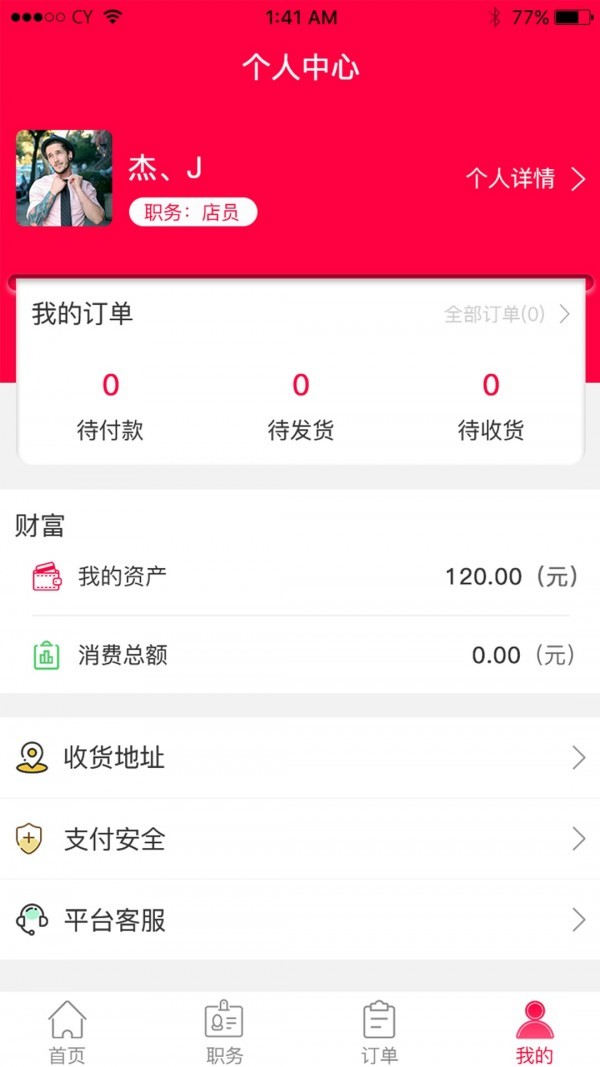Open 收货地址 shipping address
Screen dimensions: 600x1067
[300, 758]
